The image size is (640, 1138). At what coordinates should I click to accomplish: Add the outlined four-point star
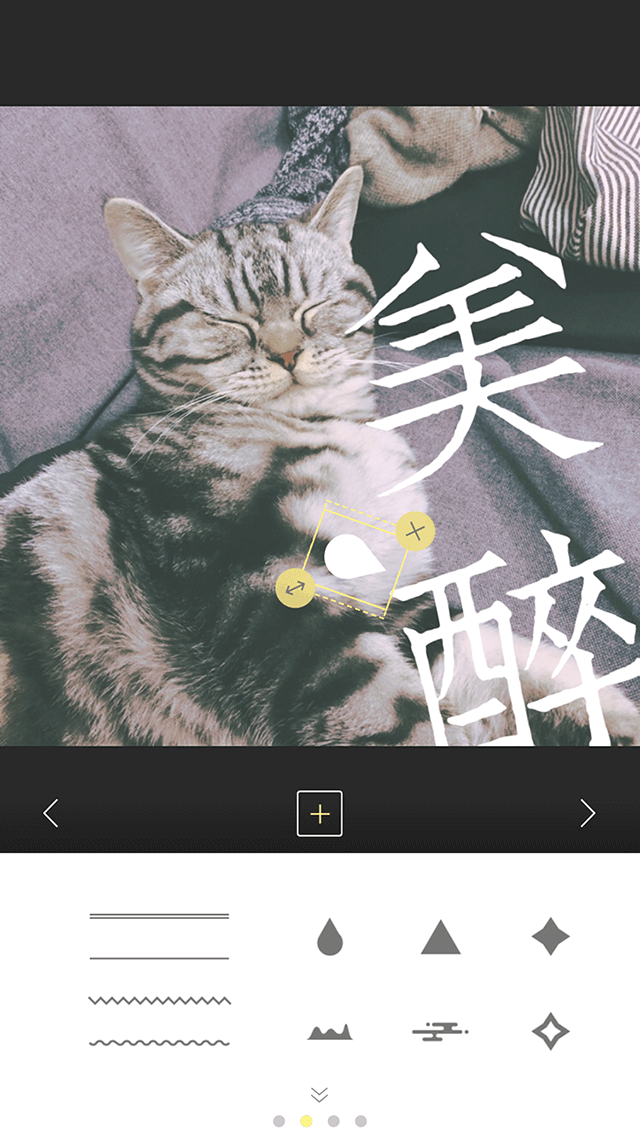[550, 1032]
